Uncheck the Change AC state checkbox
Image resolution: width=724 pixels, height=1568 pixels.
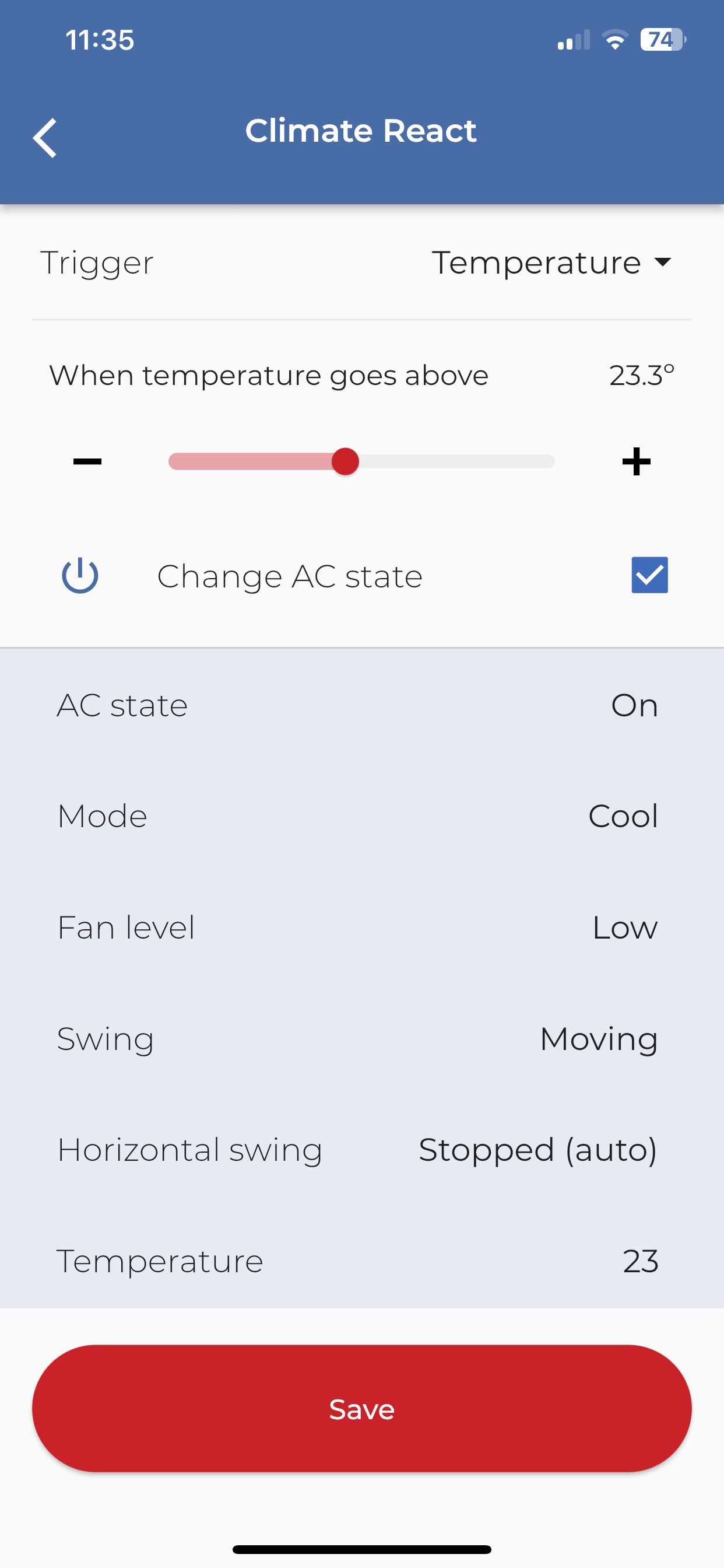(x=649, y=575)
